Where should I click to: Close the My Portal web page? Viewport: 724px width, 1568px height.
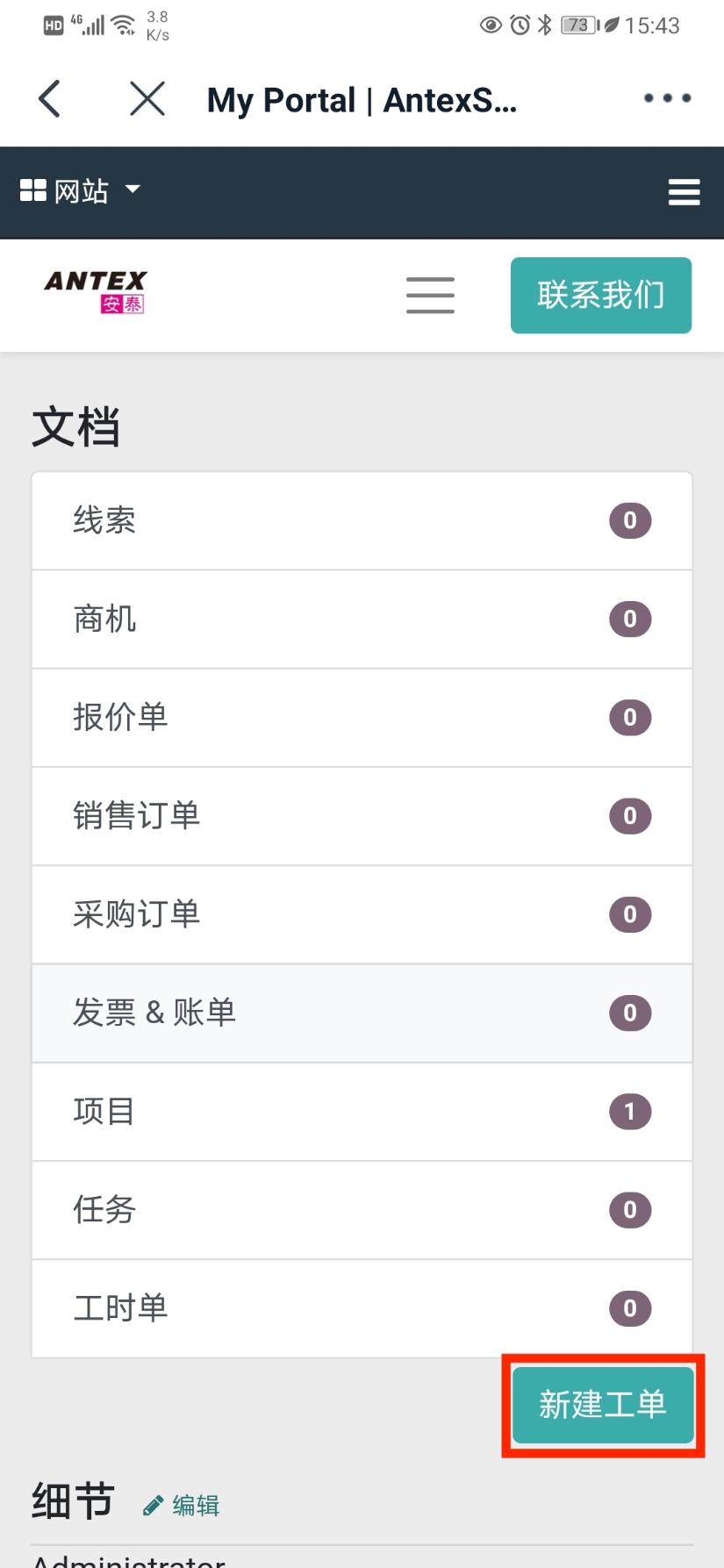click(147, 98)
